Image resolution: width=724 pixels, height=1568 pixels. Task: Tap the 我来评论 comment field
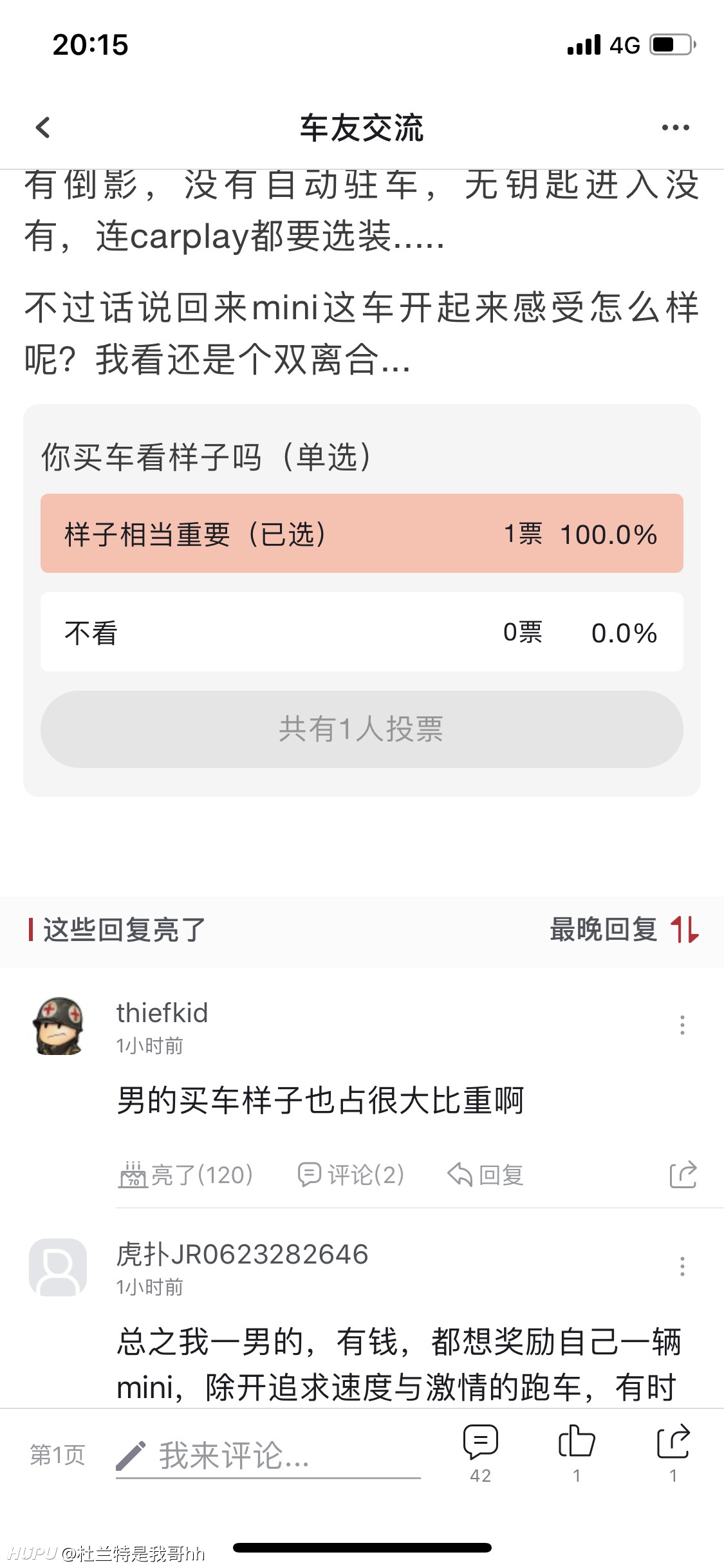click(x=268, y=1455)
